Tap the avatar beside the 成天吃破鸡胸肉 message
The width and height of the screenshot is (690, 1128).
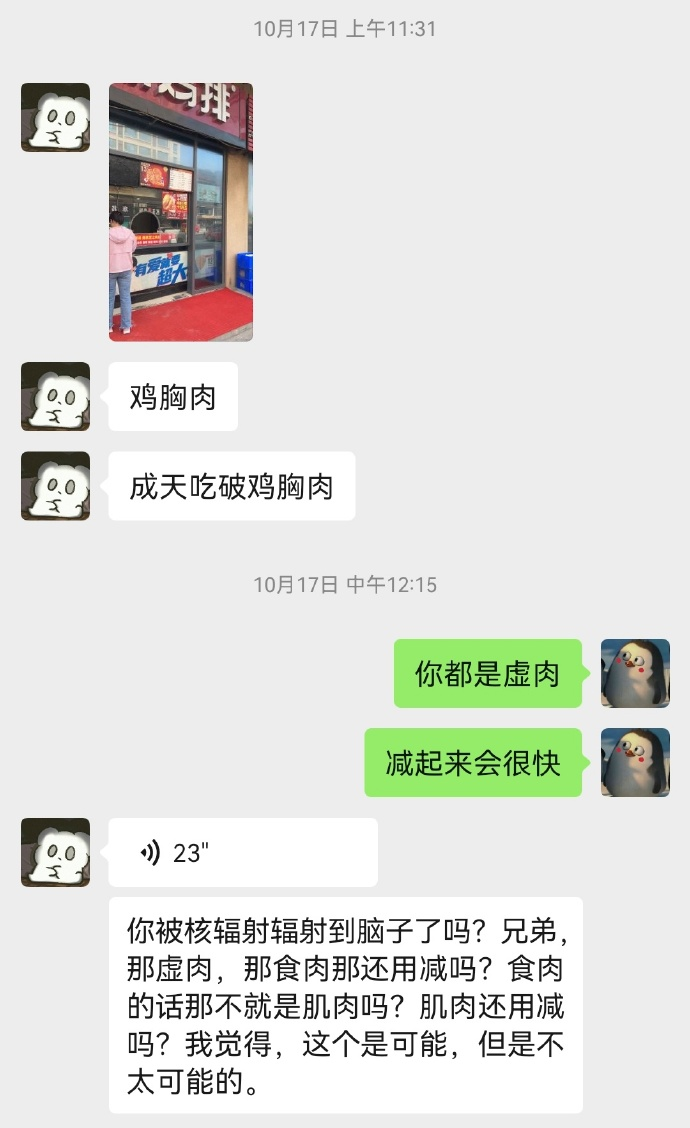pos(56,486)
